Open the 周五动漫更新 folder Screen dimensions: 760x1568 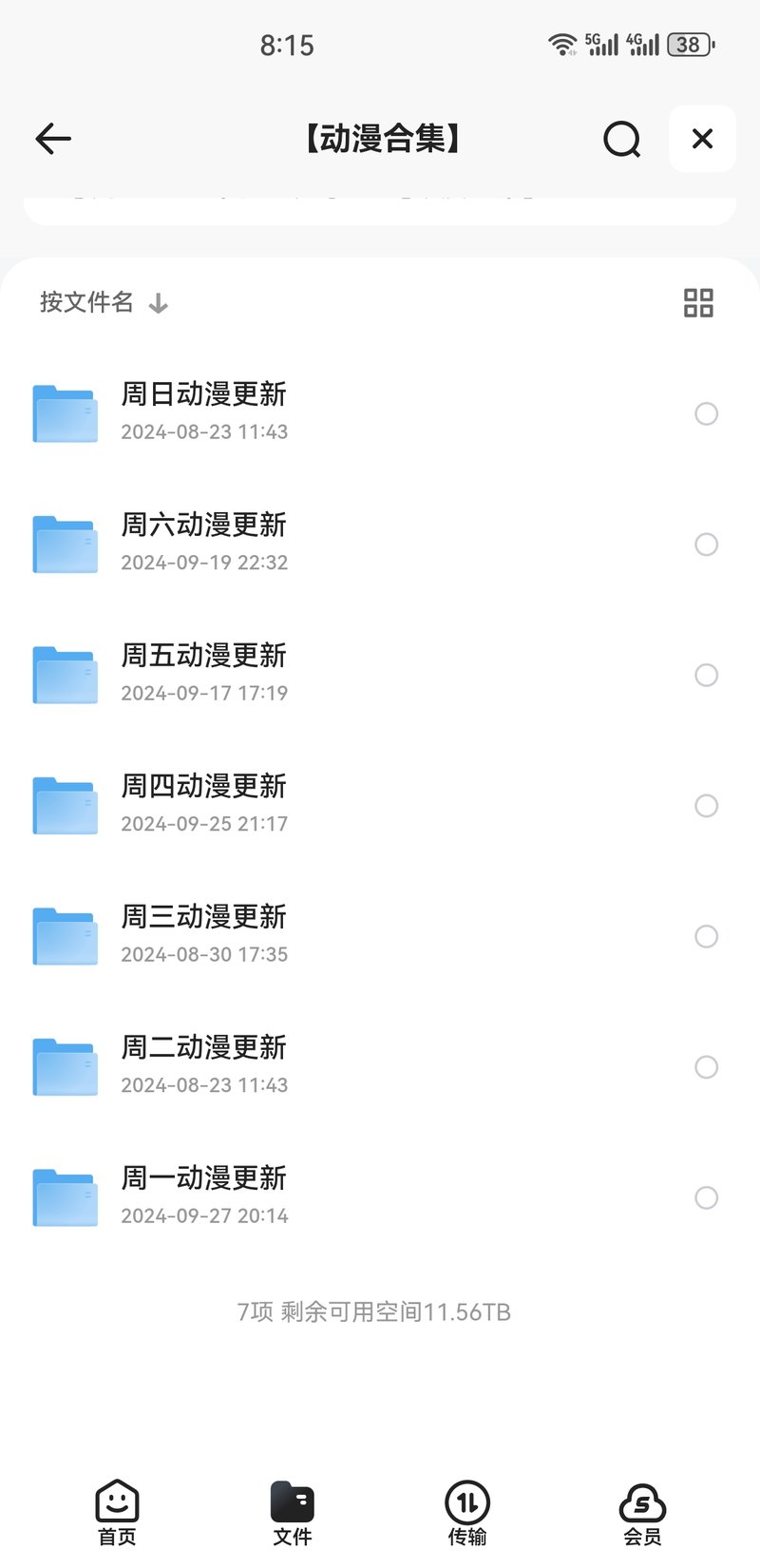tap(380, 675)
